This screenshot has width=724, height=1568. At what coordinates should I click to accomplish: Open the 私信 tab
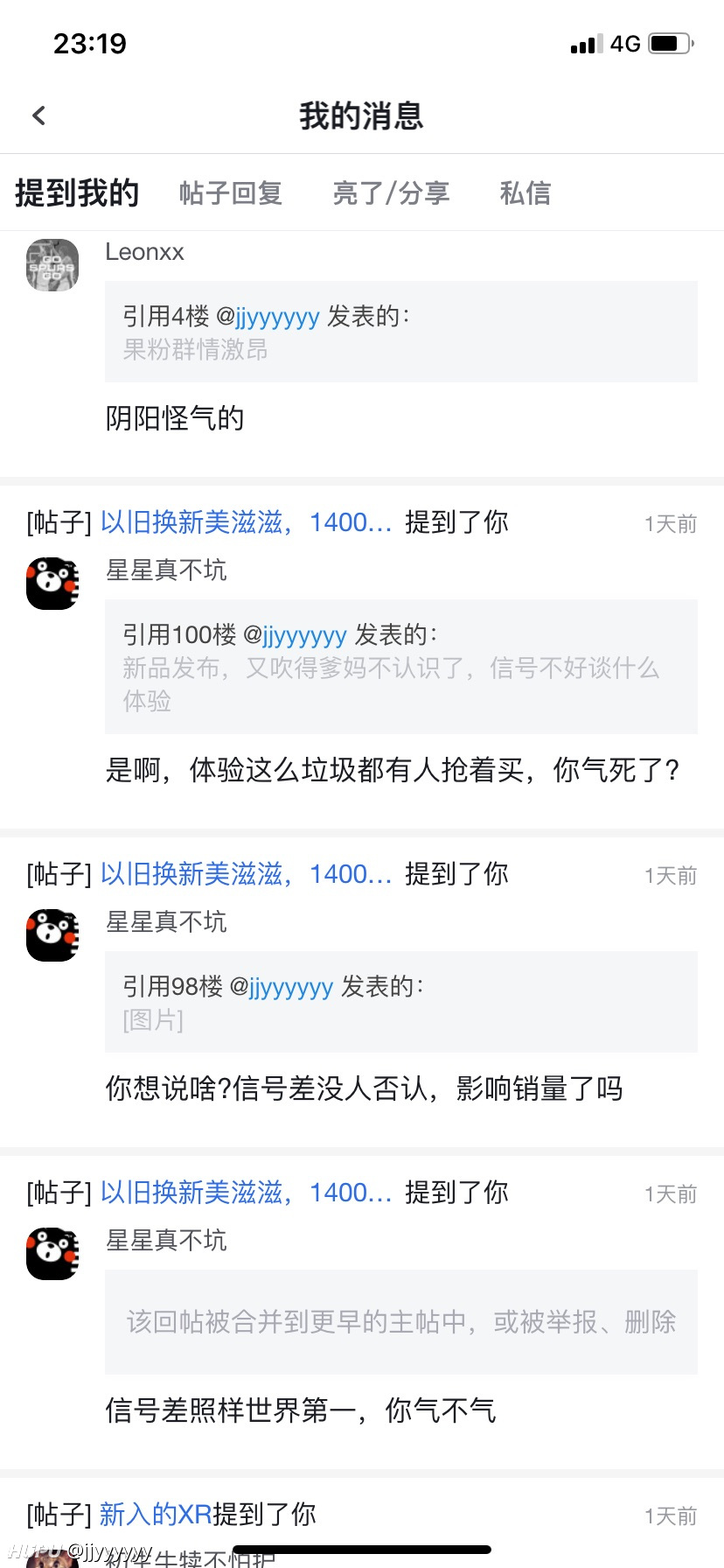click(525, 192)
